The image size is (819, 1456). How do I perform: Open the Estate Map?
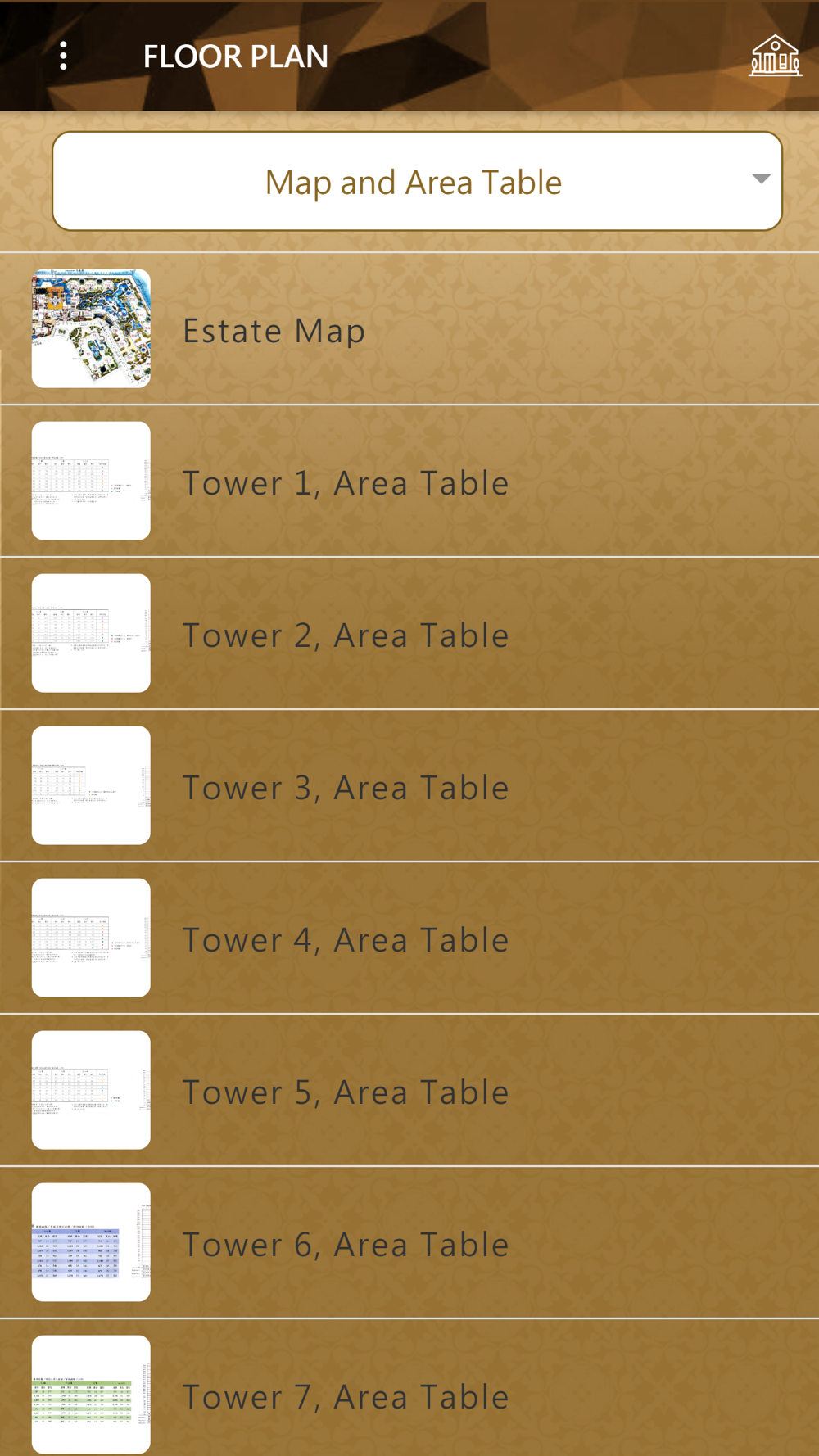click(x=409, y=329)
